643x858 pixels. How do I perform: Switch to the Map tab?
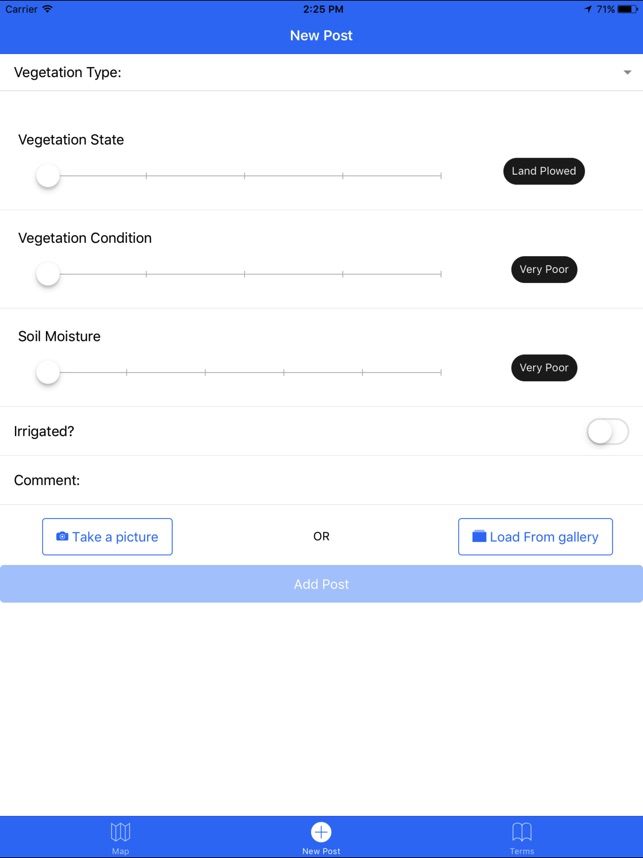(x=120, y=837)
